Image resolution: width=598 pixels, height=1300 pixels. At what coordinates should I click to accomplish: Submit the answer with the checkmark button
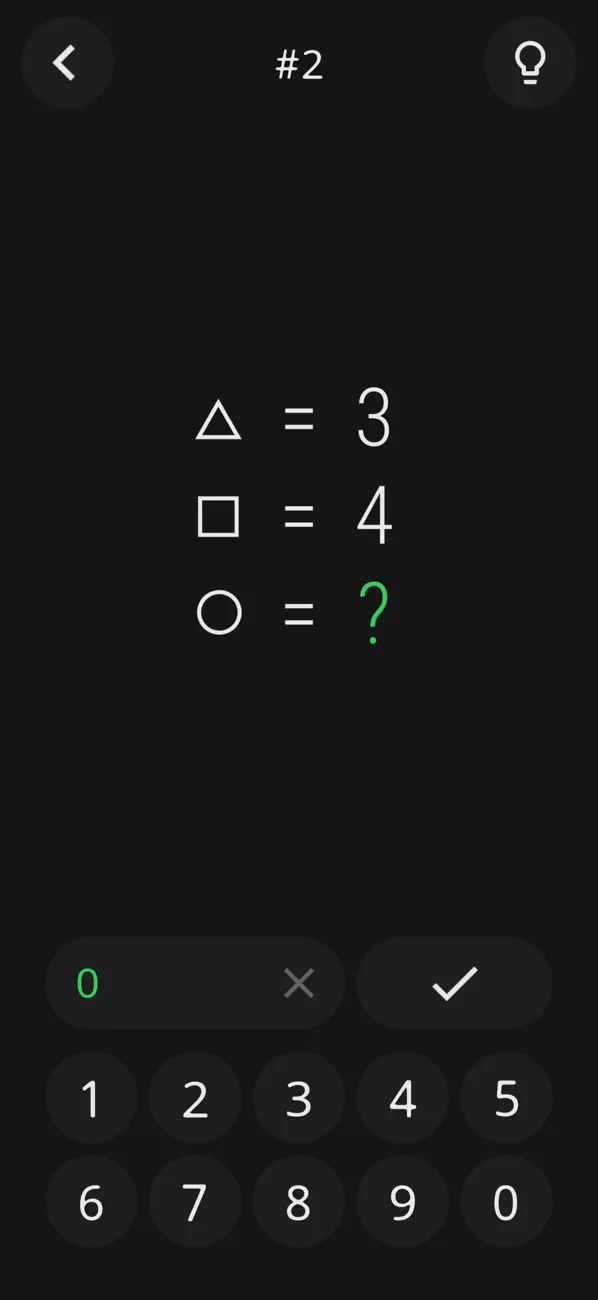(x=454, y=984)
